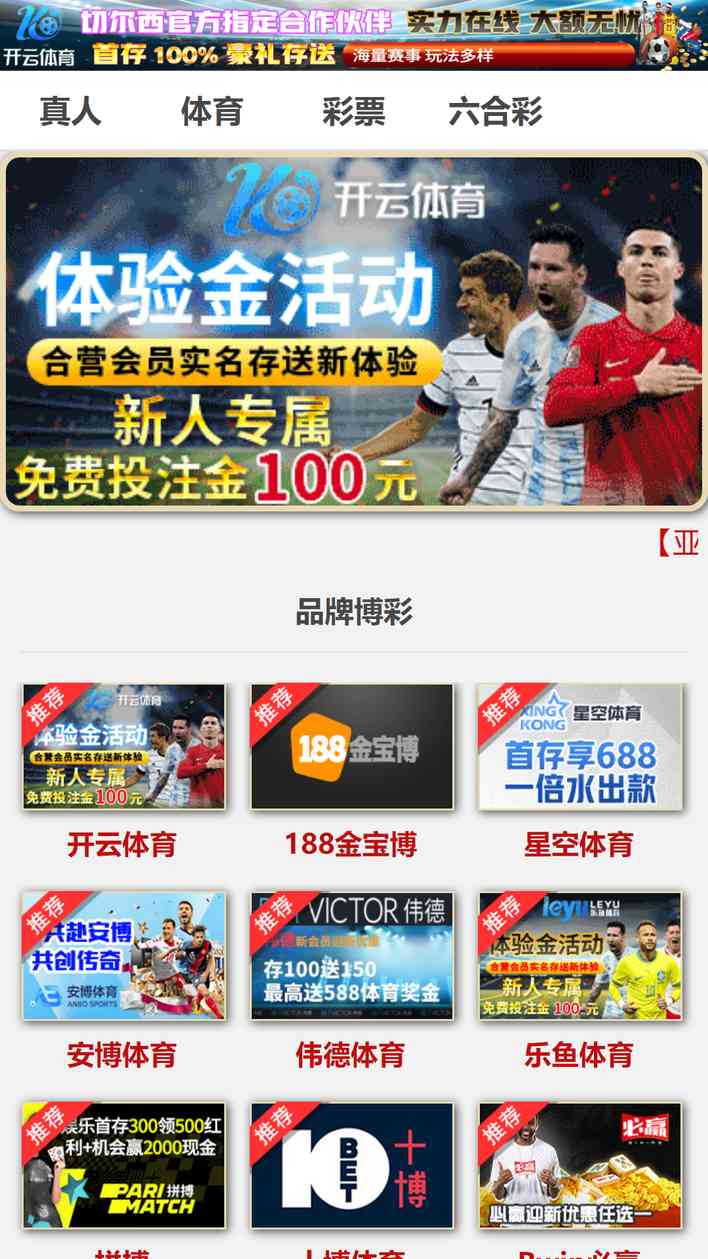
Task: Open the top 开云体育 ad banner
Action: (x=354, y=35)
